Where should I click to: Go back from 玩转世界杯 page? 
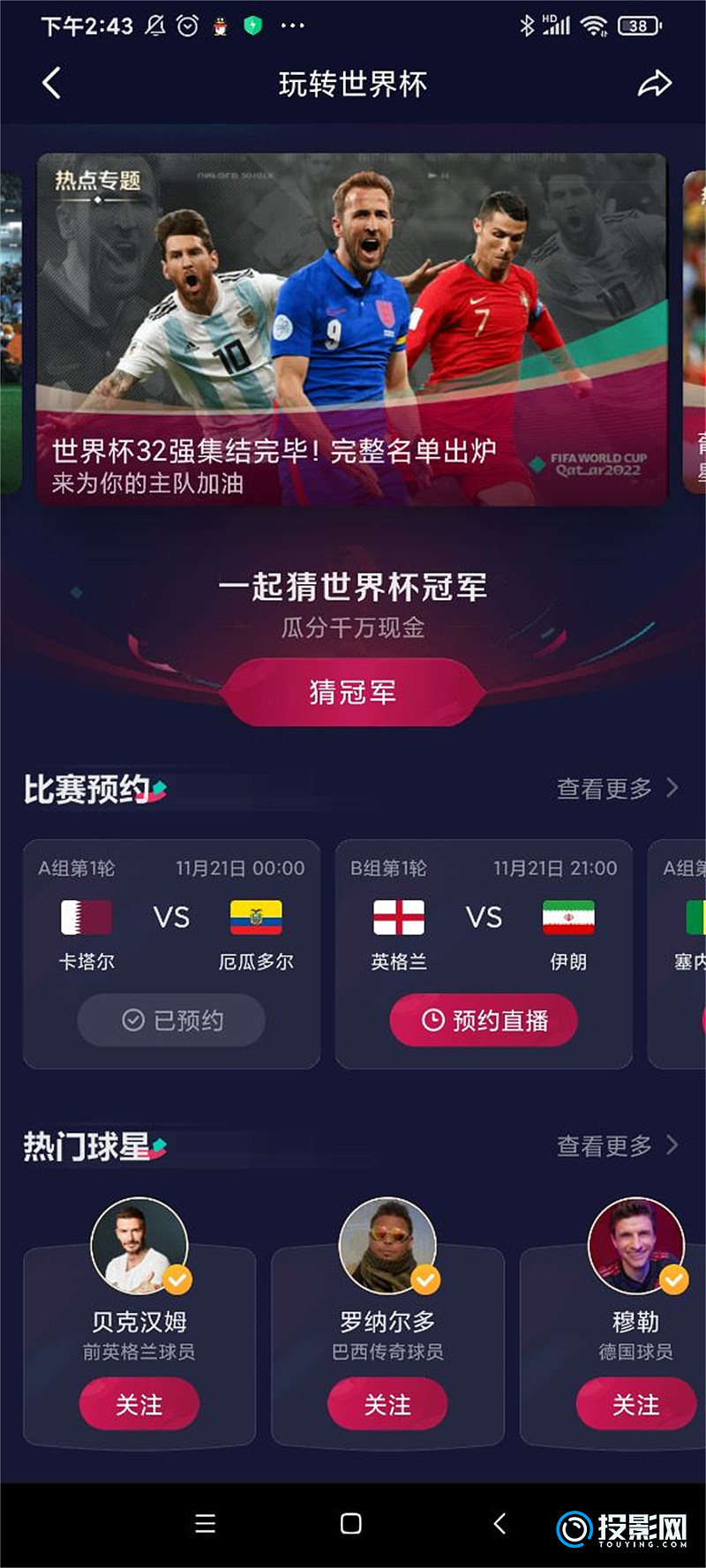(x=52, y=84)
